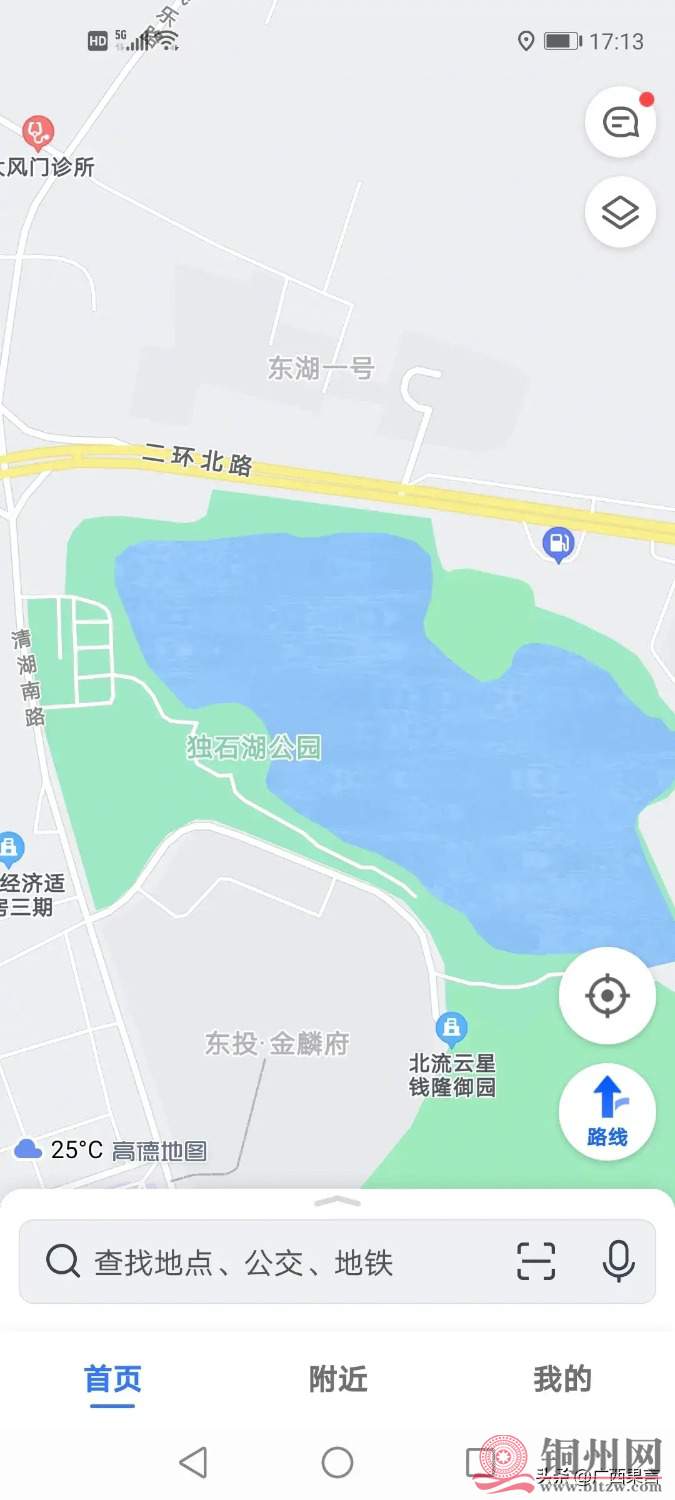Open the 路线 route planner
Screen dimensions: 675x1500
click(607, 1111)
